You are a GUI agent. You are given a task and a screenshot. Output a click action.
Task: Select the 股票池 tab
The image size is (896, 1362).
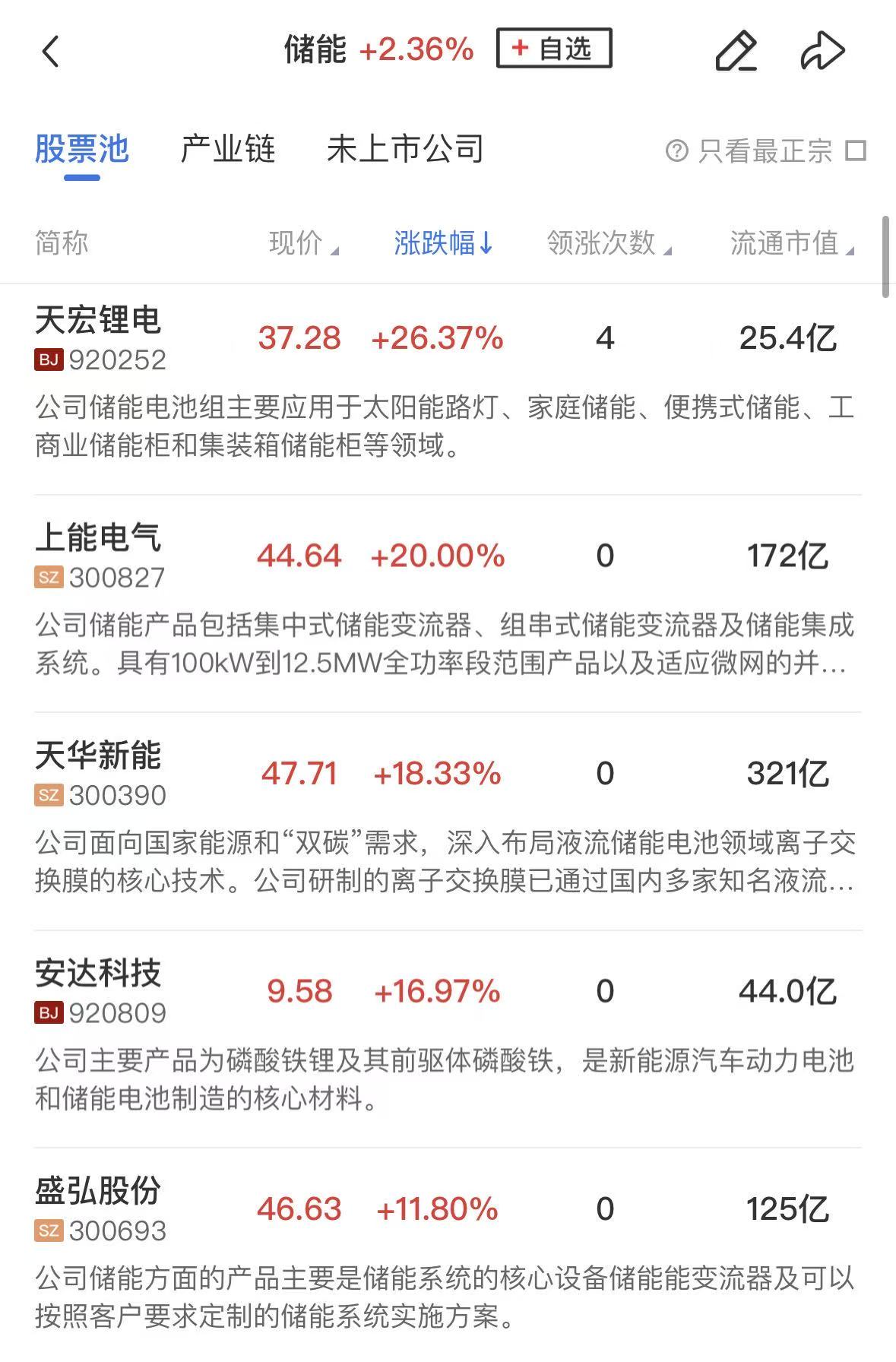click(x=82, y=149)
